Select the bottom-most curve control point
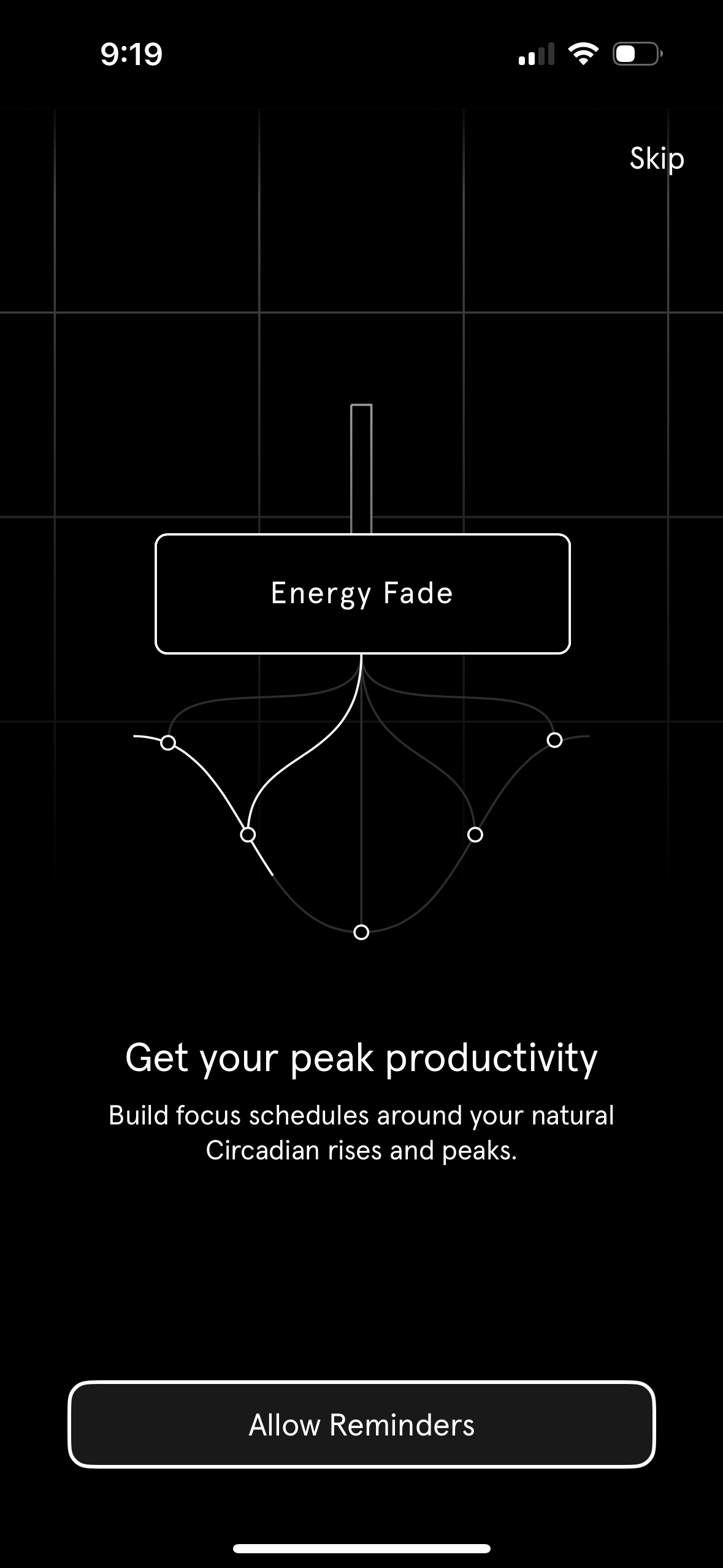The width and height of the screenshot is (723, 1568). [x=361, y=932]
